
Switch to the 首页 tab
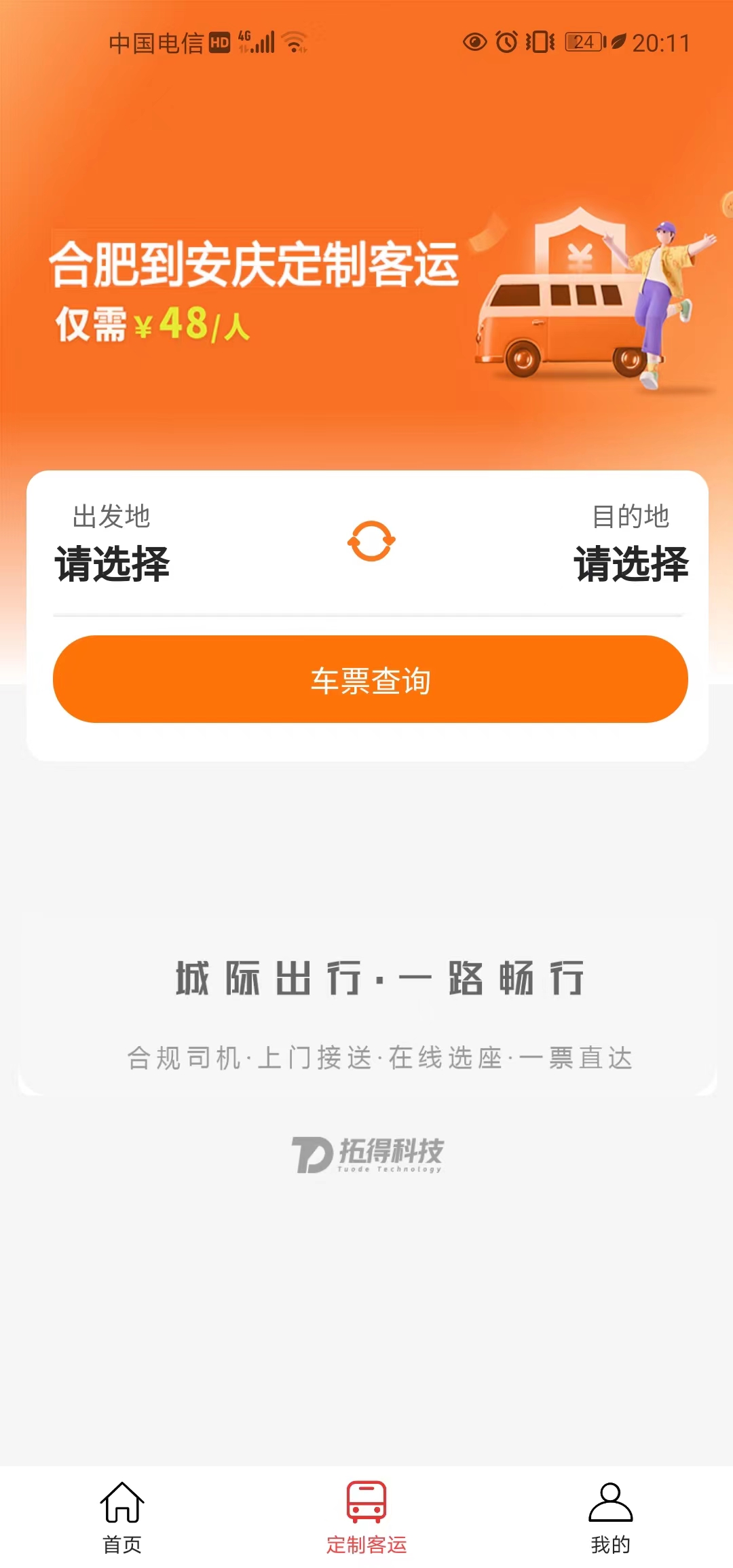[x=122, y=1516]
